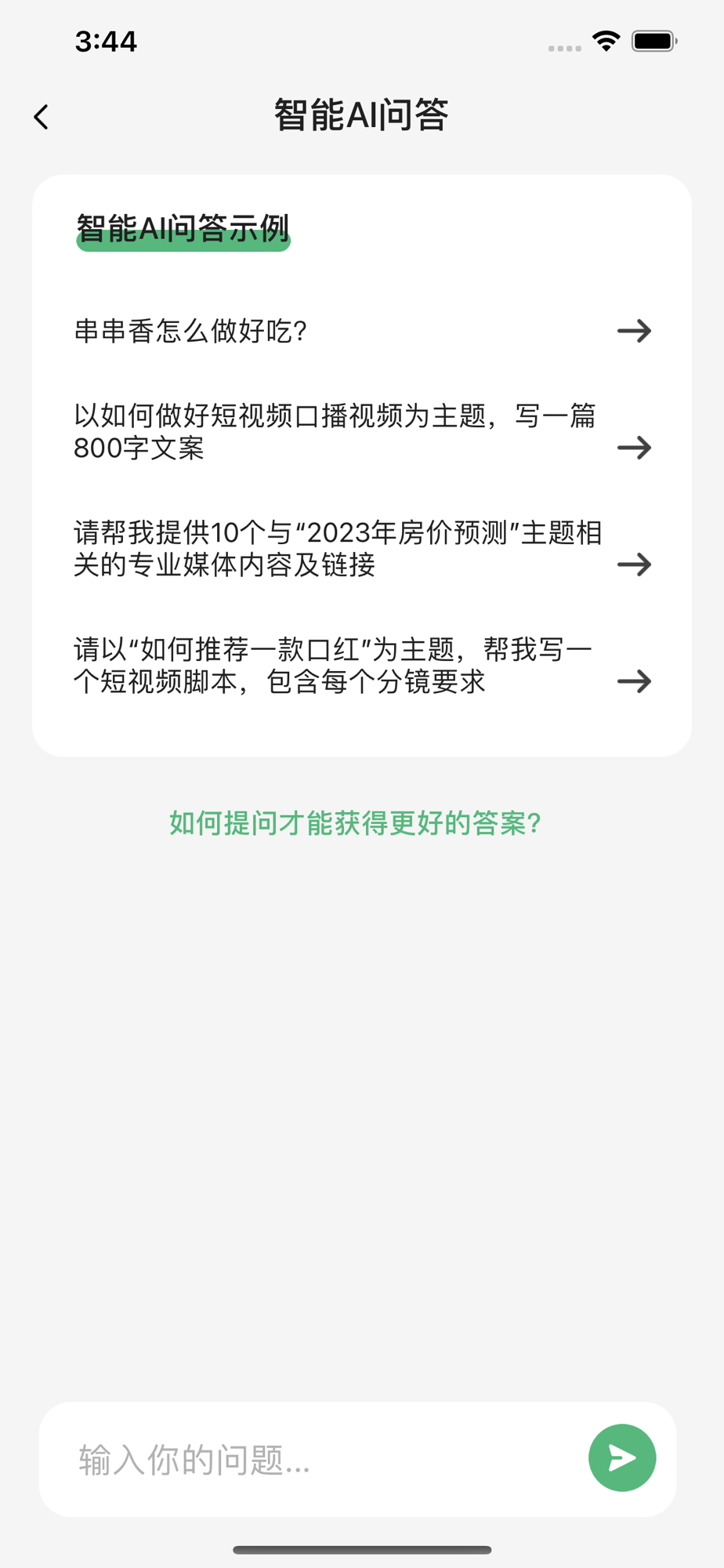The width and height of the screenshot is (724, 1568).
Task: Open the example question 串串香怎么做好吃
Action: click(x=362, y=331)
